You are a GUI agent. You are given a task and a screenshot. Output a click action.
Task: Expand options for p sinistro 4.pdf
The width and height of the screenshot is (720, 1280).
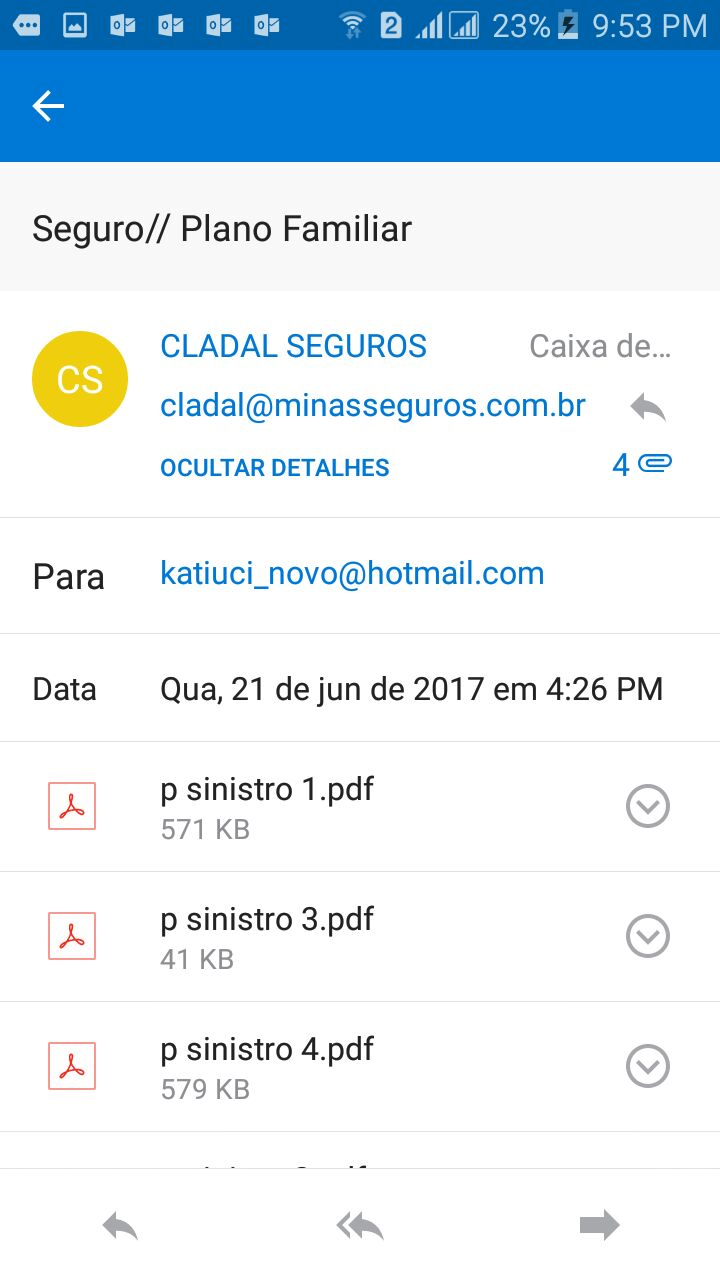[x=647, y=1066]
